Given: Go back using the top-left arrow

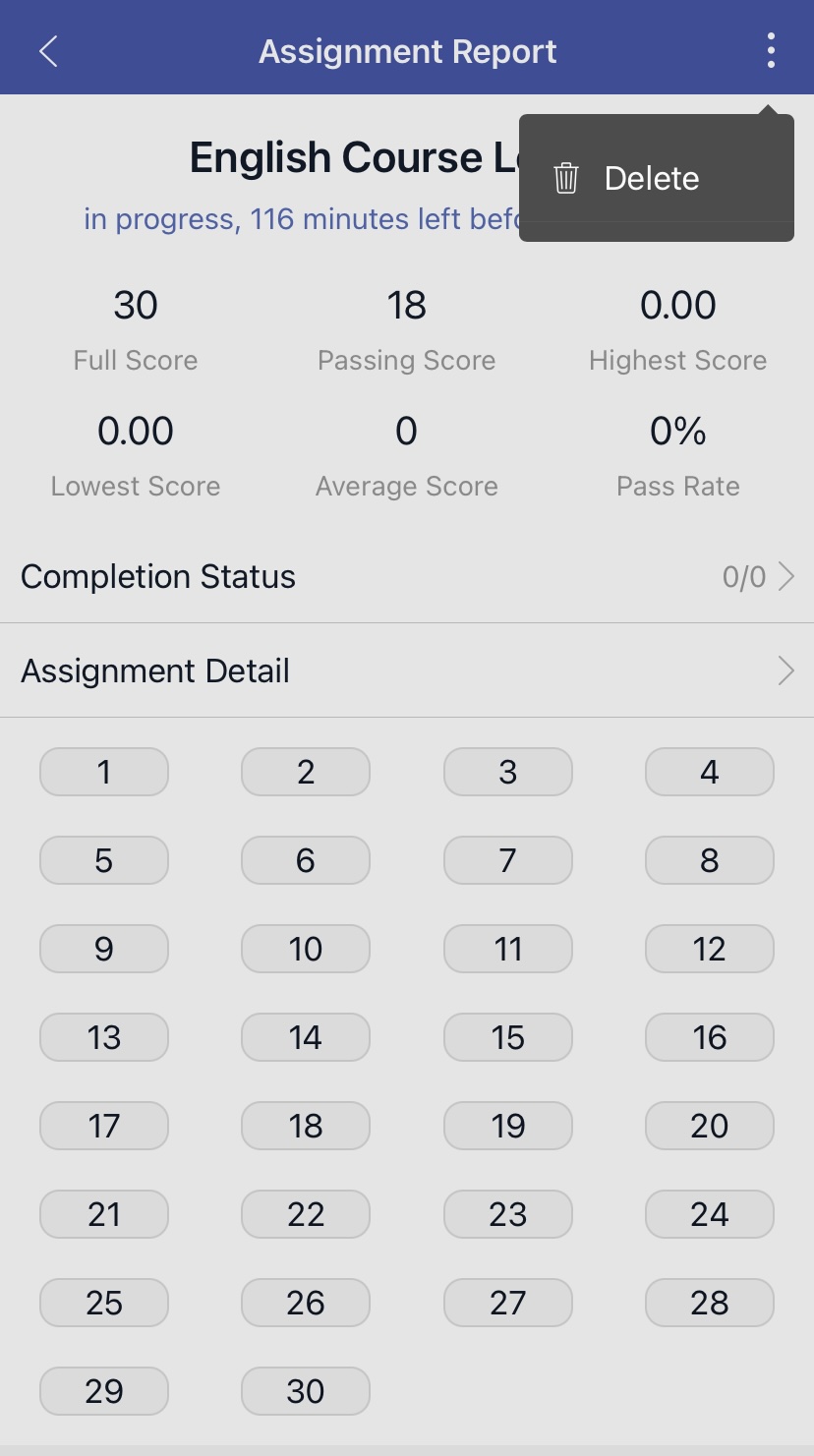Looking at the screenshot, I should 48,51.
